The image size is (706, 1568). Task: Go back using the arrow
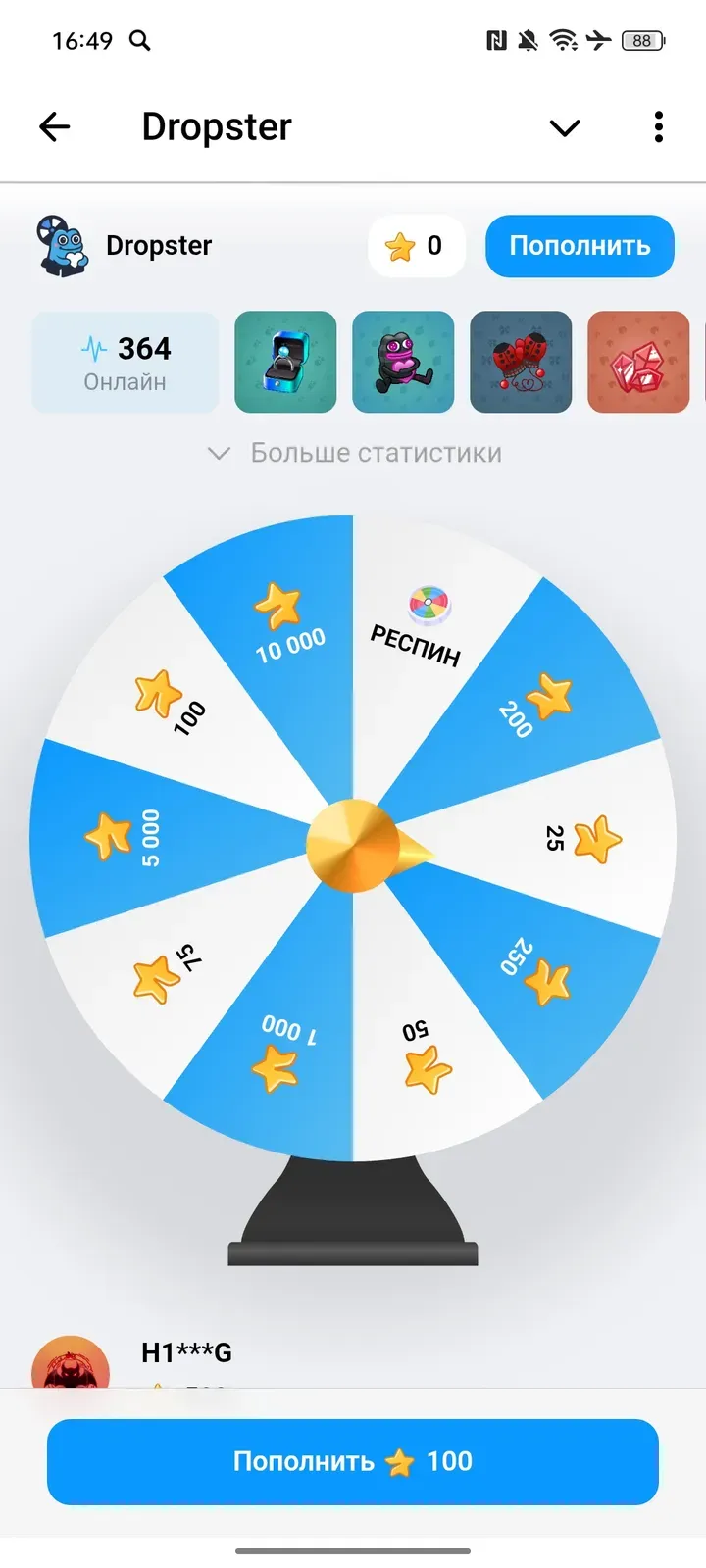coord(55,126)
